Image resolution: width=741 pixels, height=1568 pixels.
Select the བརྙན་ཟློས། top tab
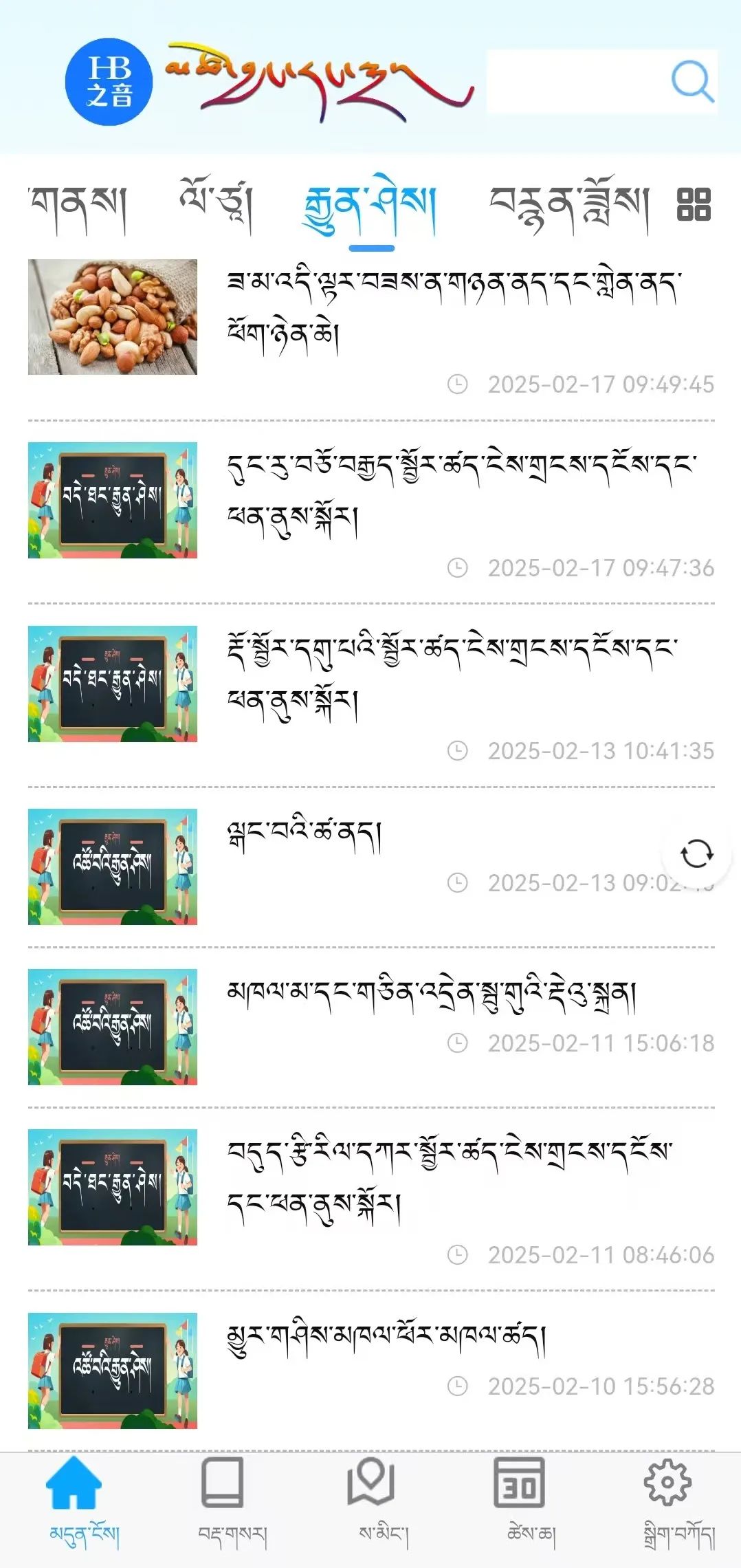(568, 204)
